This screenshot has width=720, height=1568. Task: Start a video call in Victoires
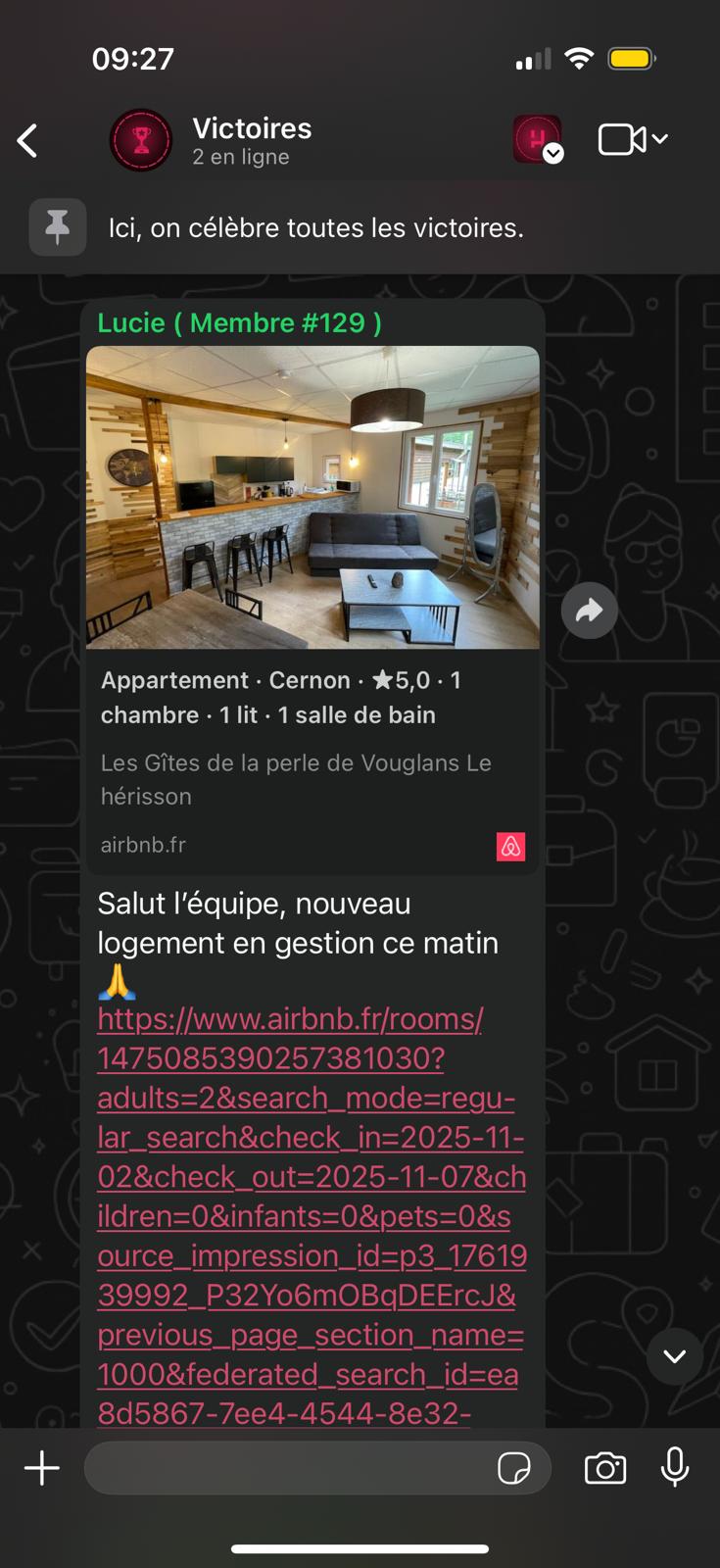623,140
